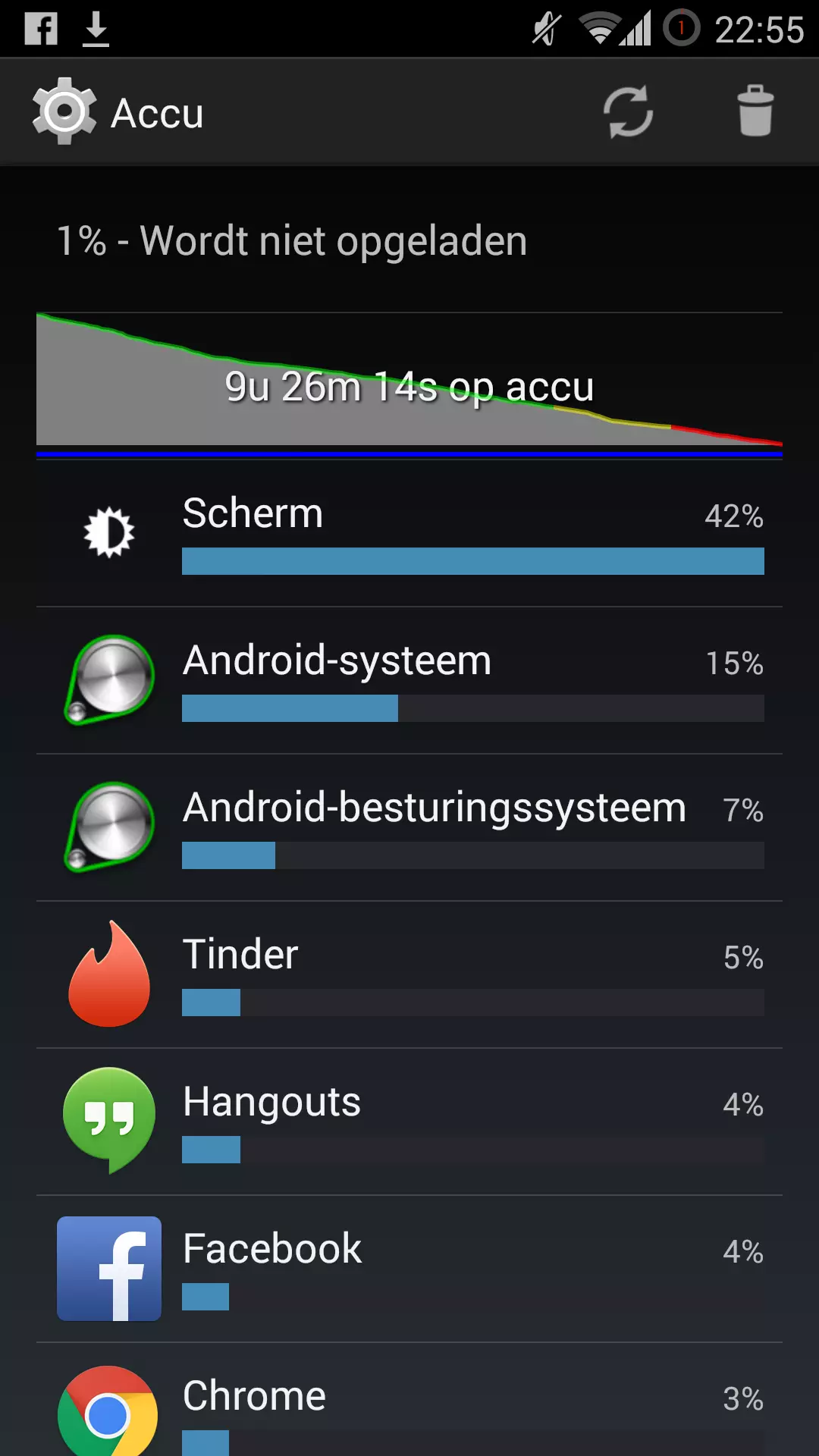Open the settings gear next to Accu
The image size is (819, 1456).
[64, 111]
